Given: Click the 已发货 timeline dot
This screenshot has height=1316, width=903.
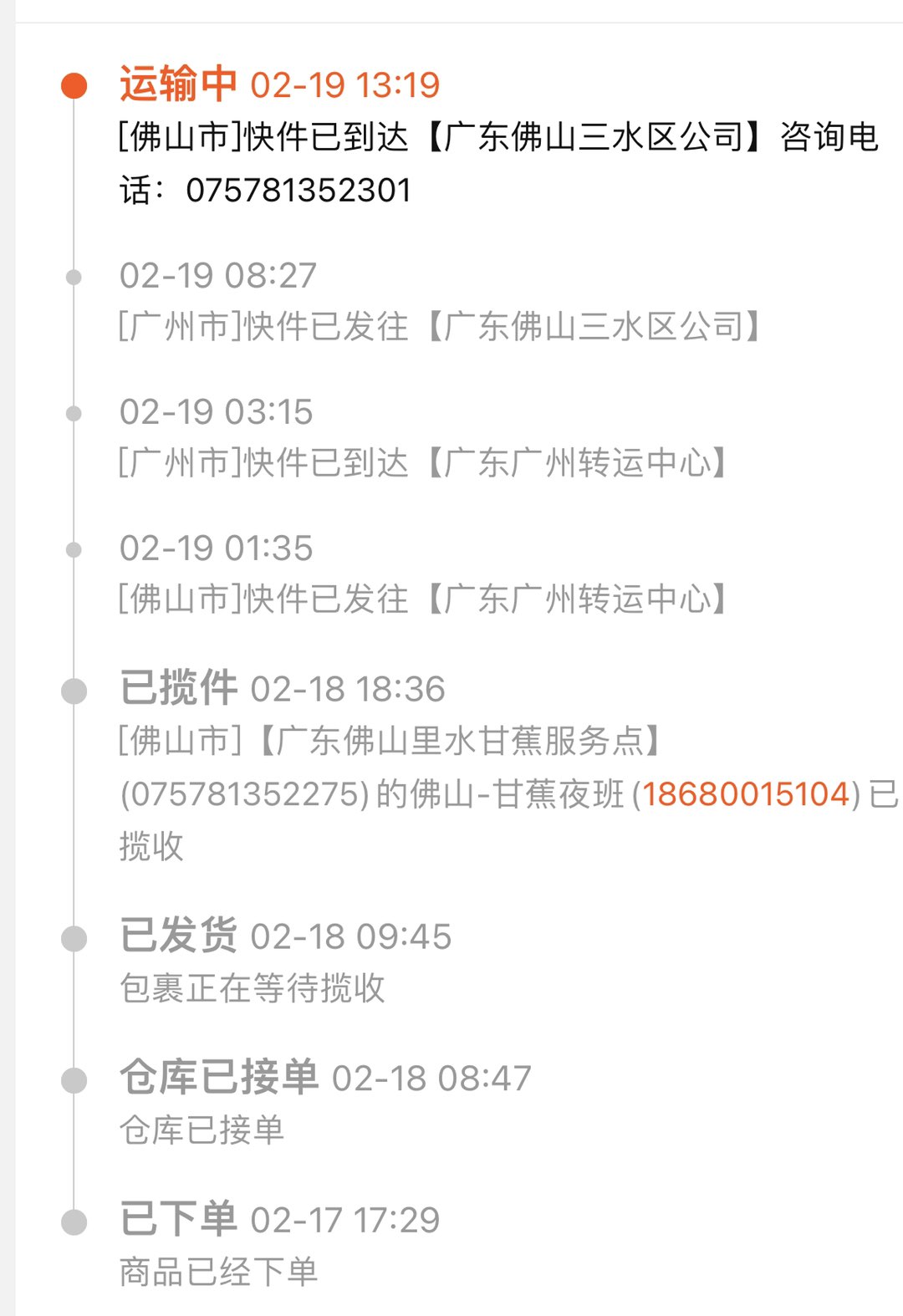Looking at the screenshot, I should pyautogui.click(x=74, y=938).
